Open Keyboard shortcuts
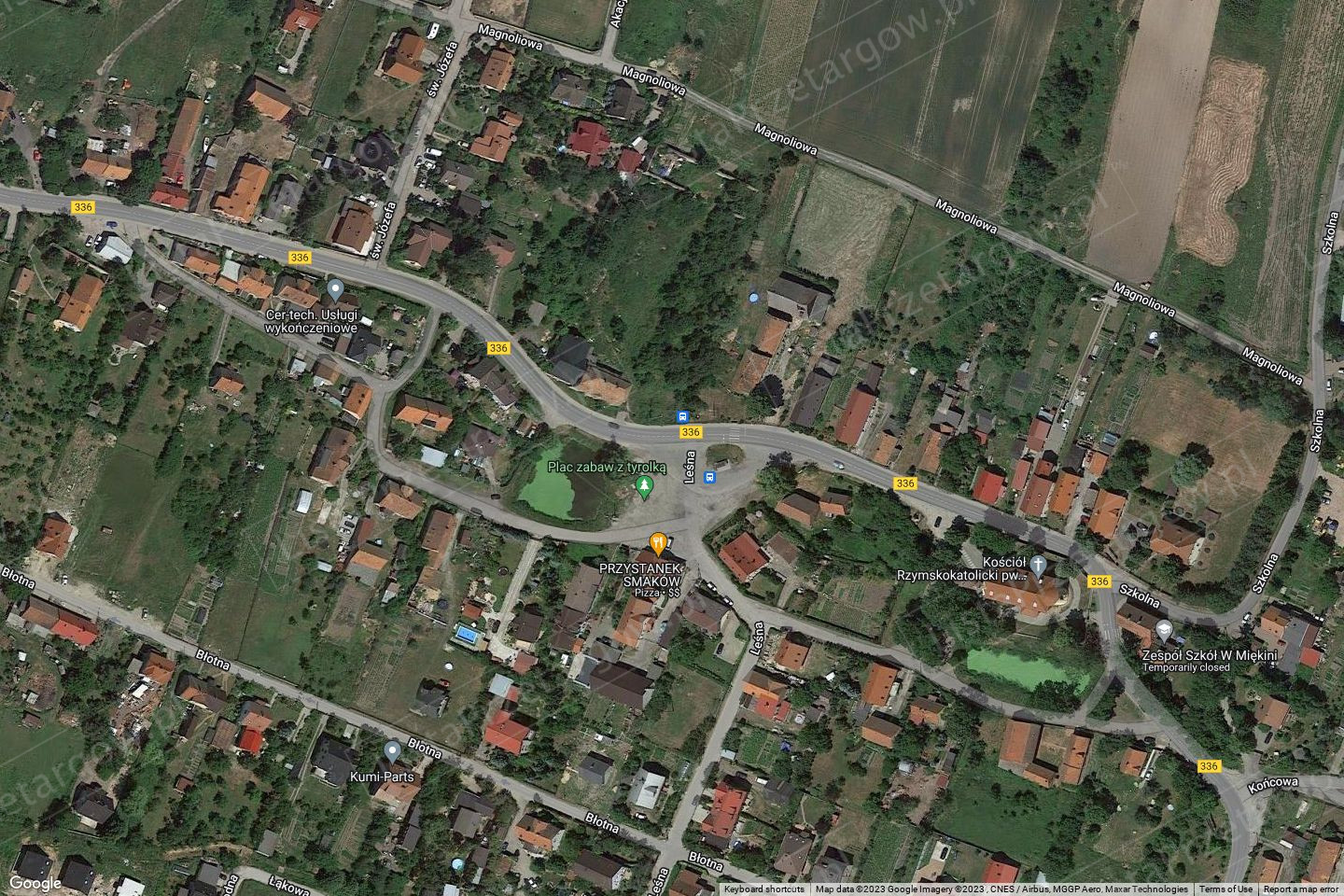The height and width of the screenshot is (896, 1344). point(763,889)
